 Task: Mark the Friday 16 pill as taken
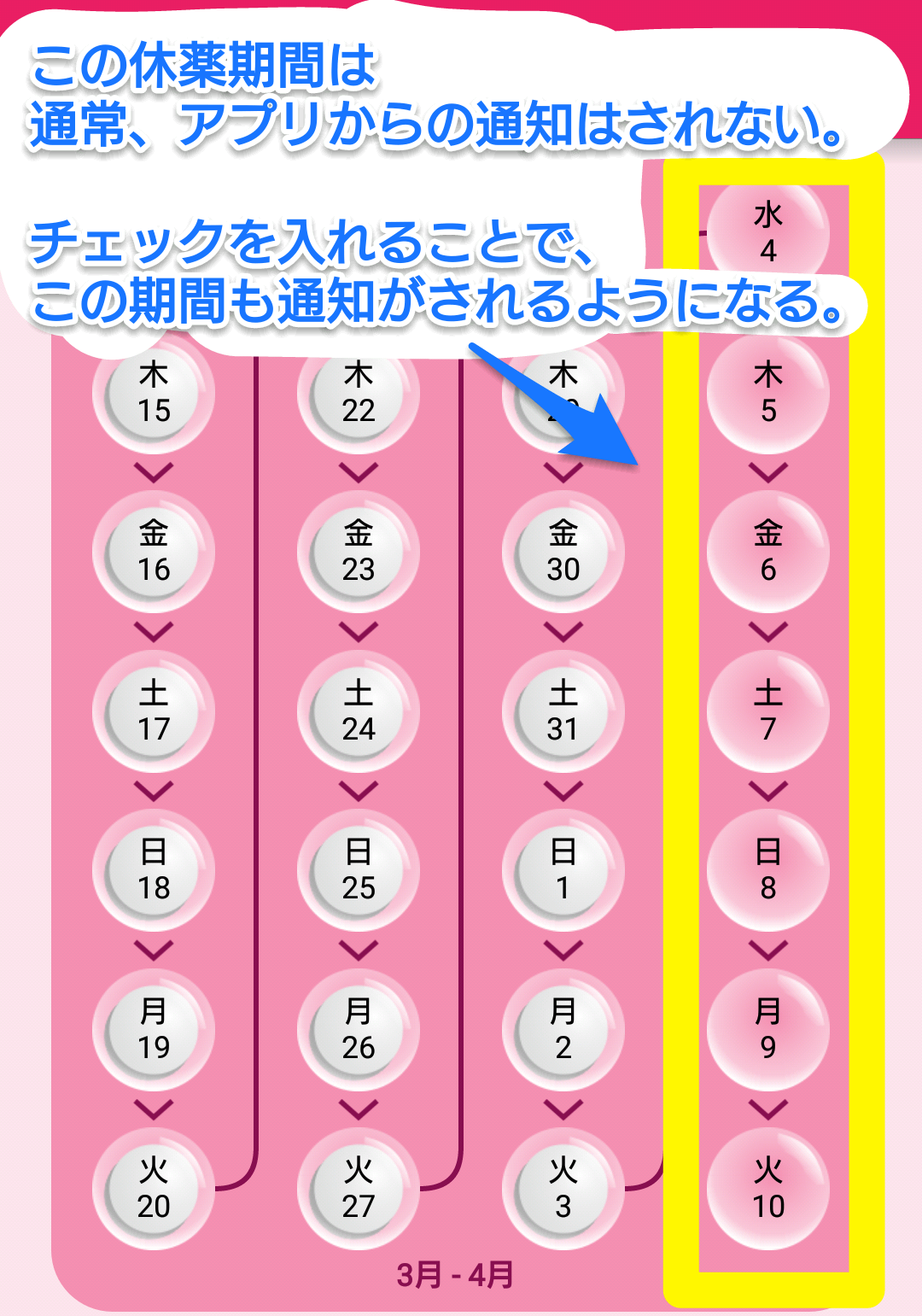click(154, 553)
